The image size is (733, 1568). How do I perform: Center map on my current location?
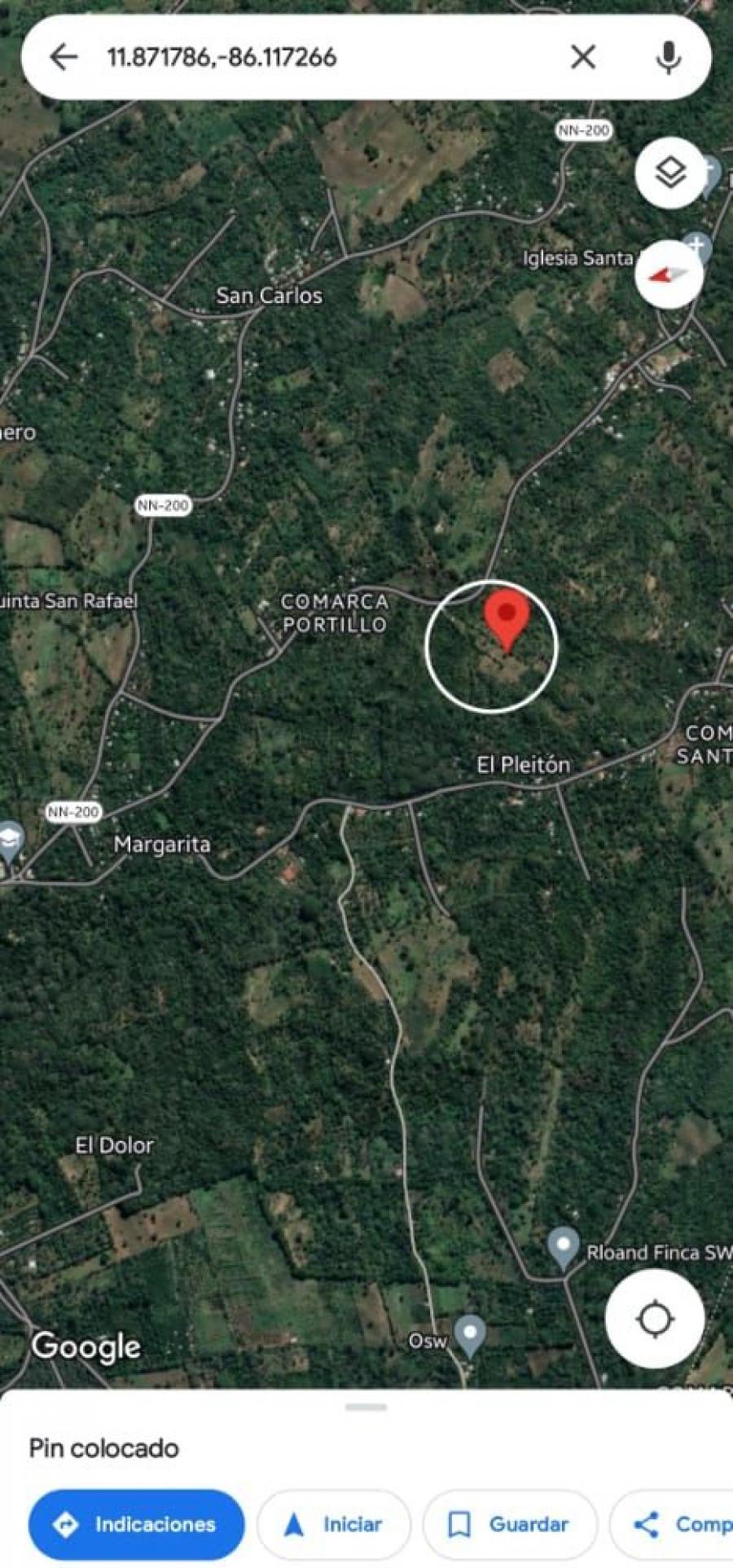pos(655,1319)
